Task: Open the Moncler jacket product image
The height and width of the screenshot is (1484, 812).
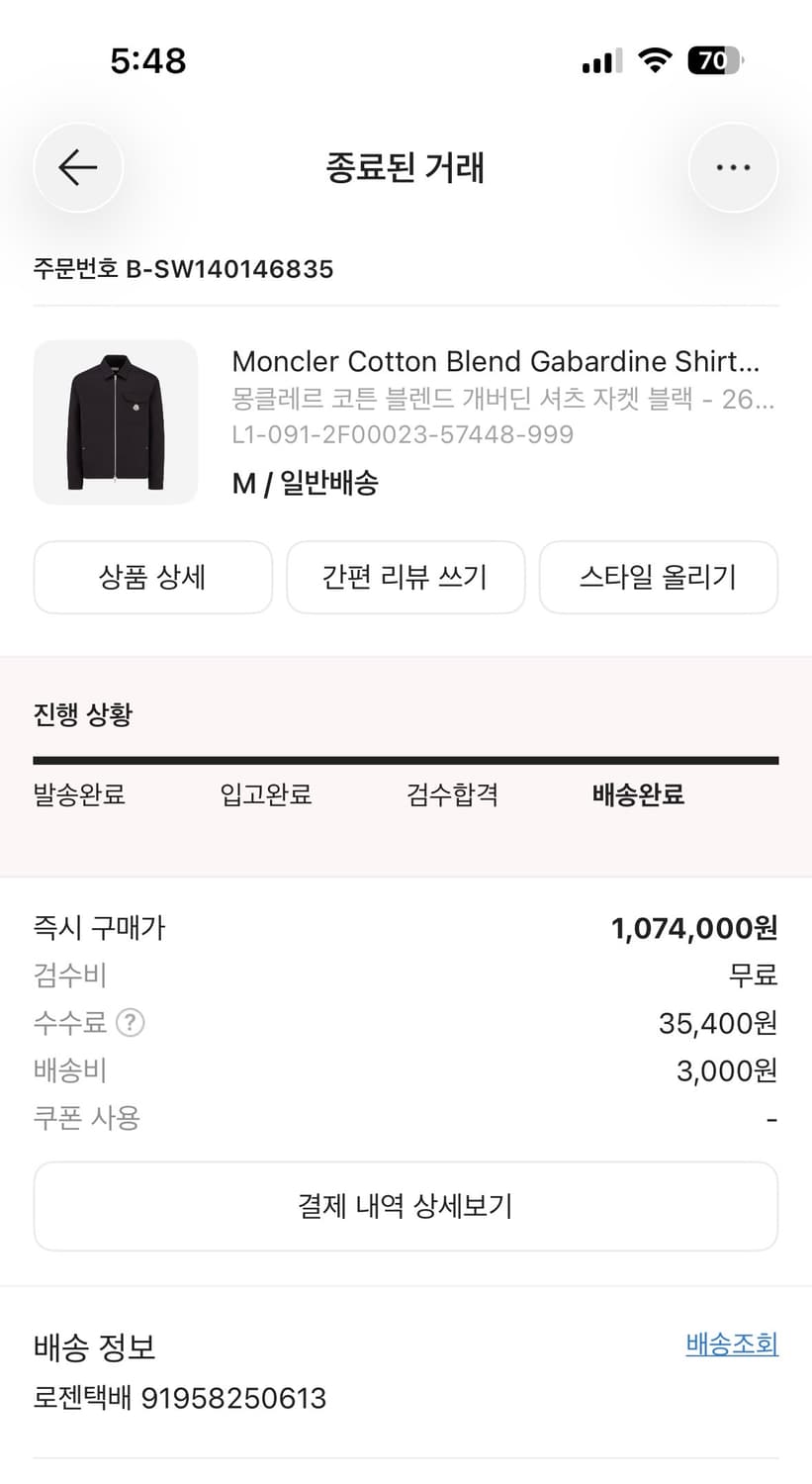Action: coord(115,422)
